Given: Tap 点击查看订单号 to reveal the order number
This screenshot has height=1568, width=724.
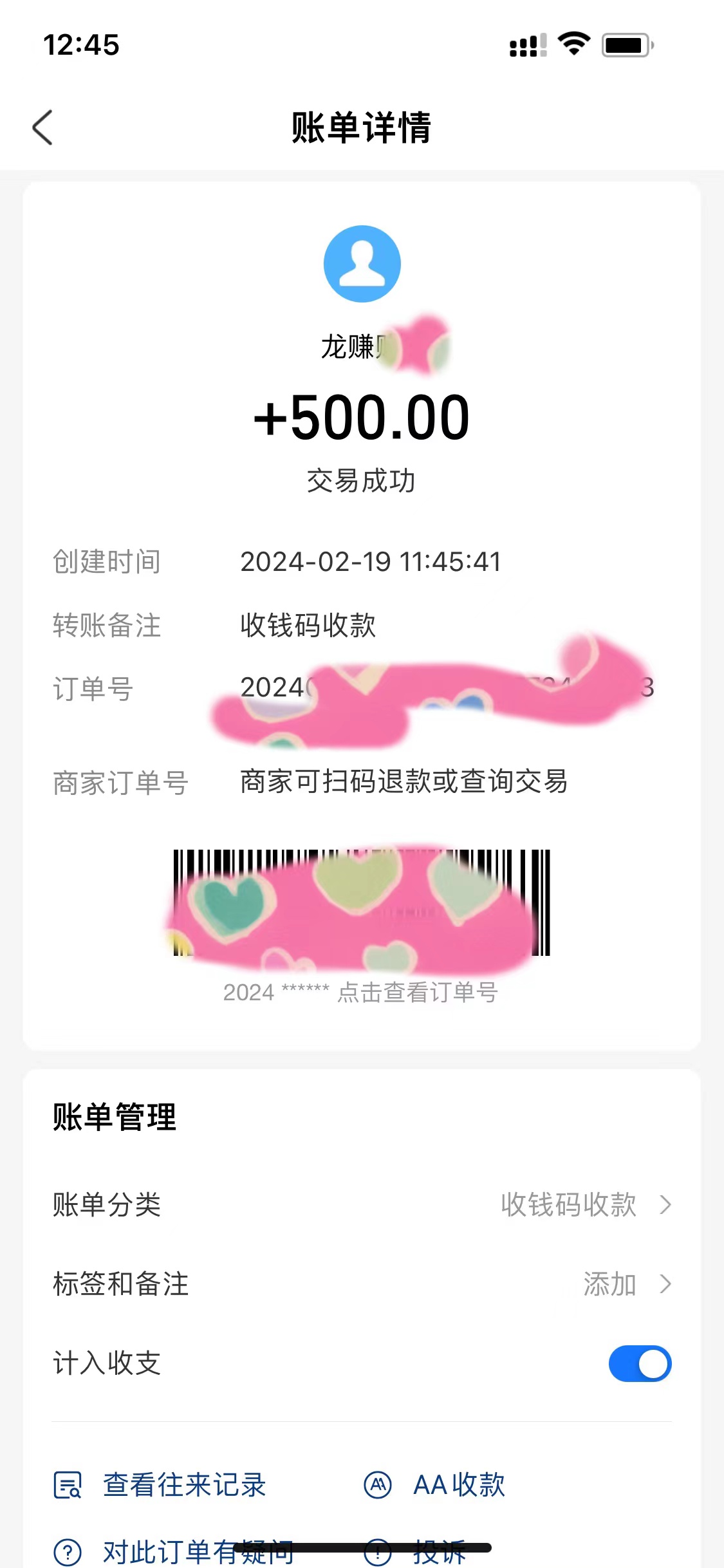Looking at the screenshot, I should pyautogui.click(x=418, y=993).
